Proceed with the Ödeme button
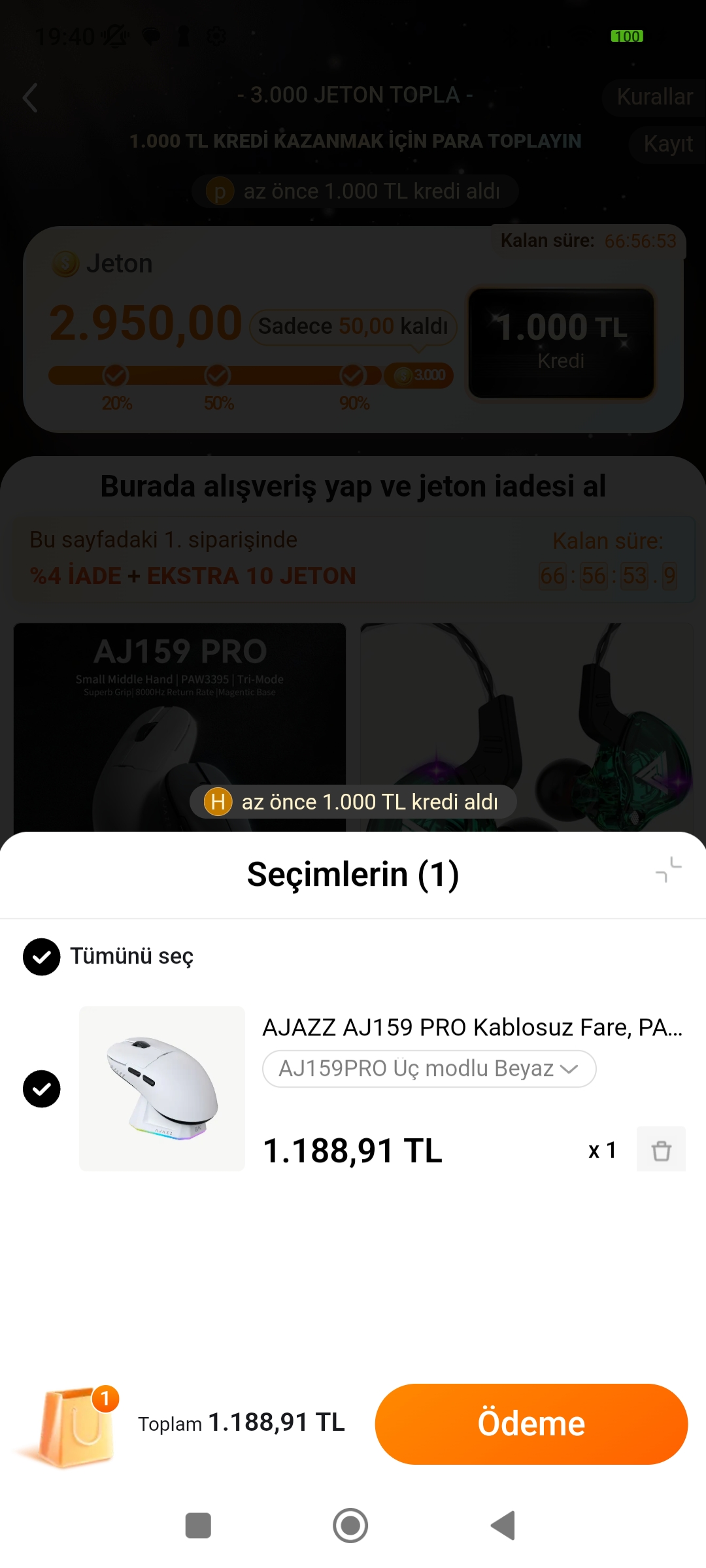 coord(531,1424)
